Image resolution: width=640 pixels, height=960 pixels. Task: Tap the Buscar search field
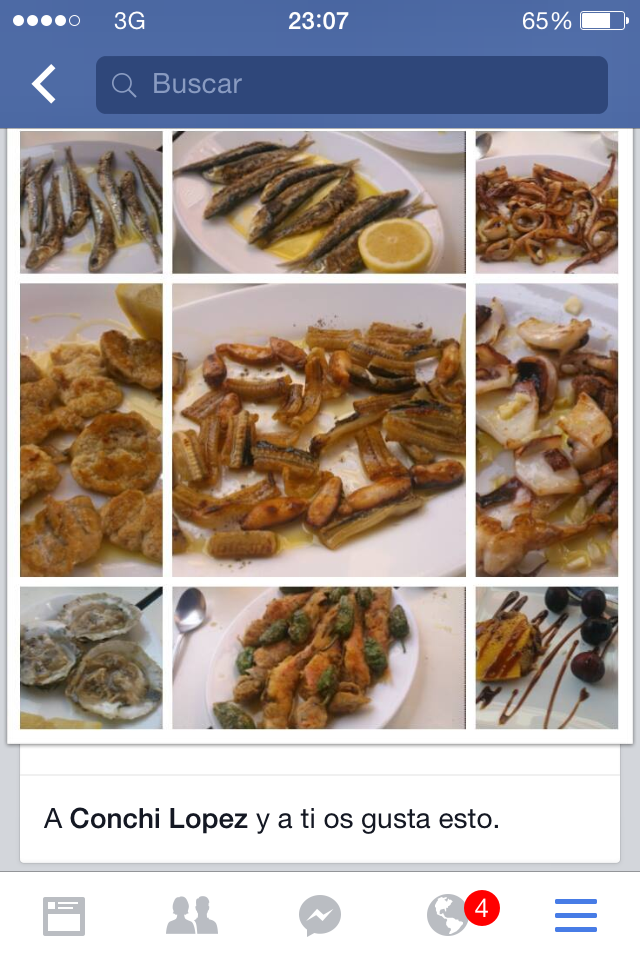click(x=351, y=85)
